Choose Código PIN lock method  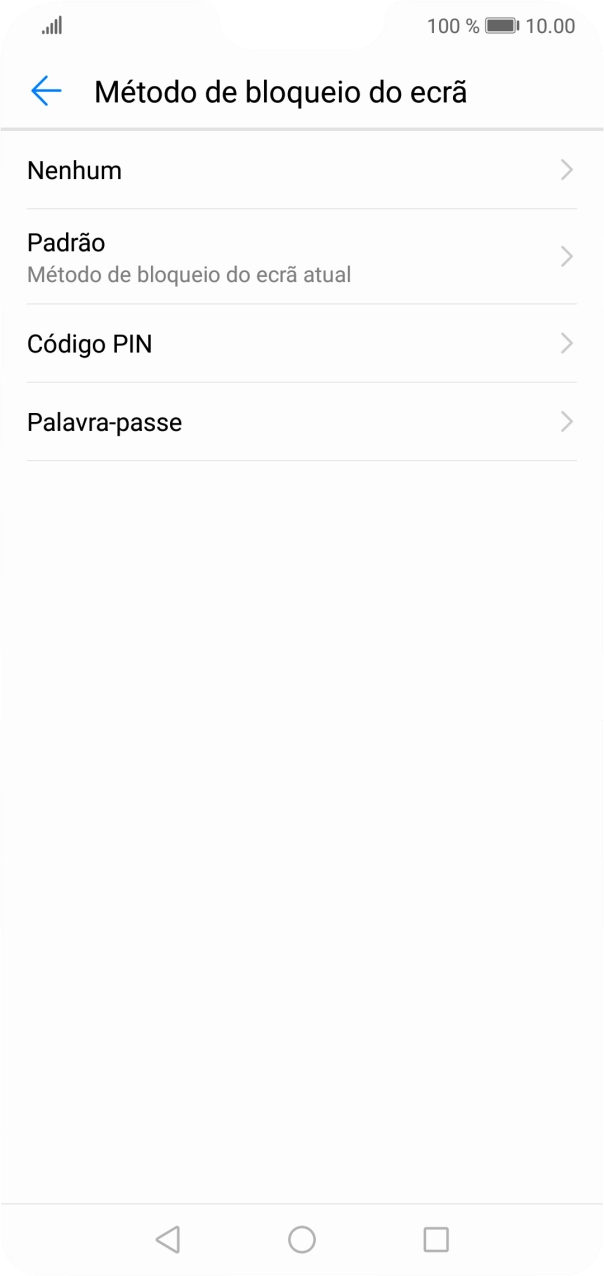(300, 344)
